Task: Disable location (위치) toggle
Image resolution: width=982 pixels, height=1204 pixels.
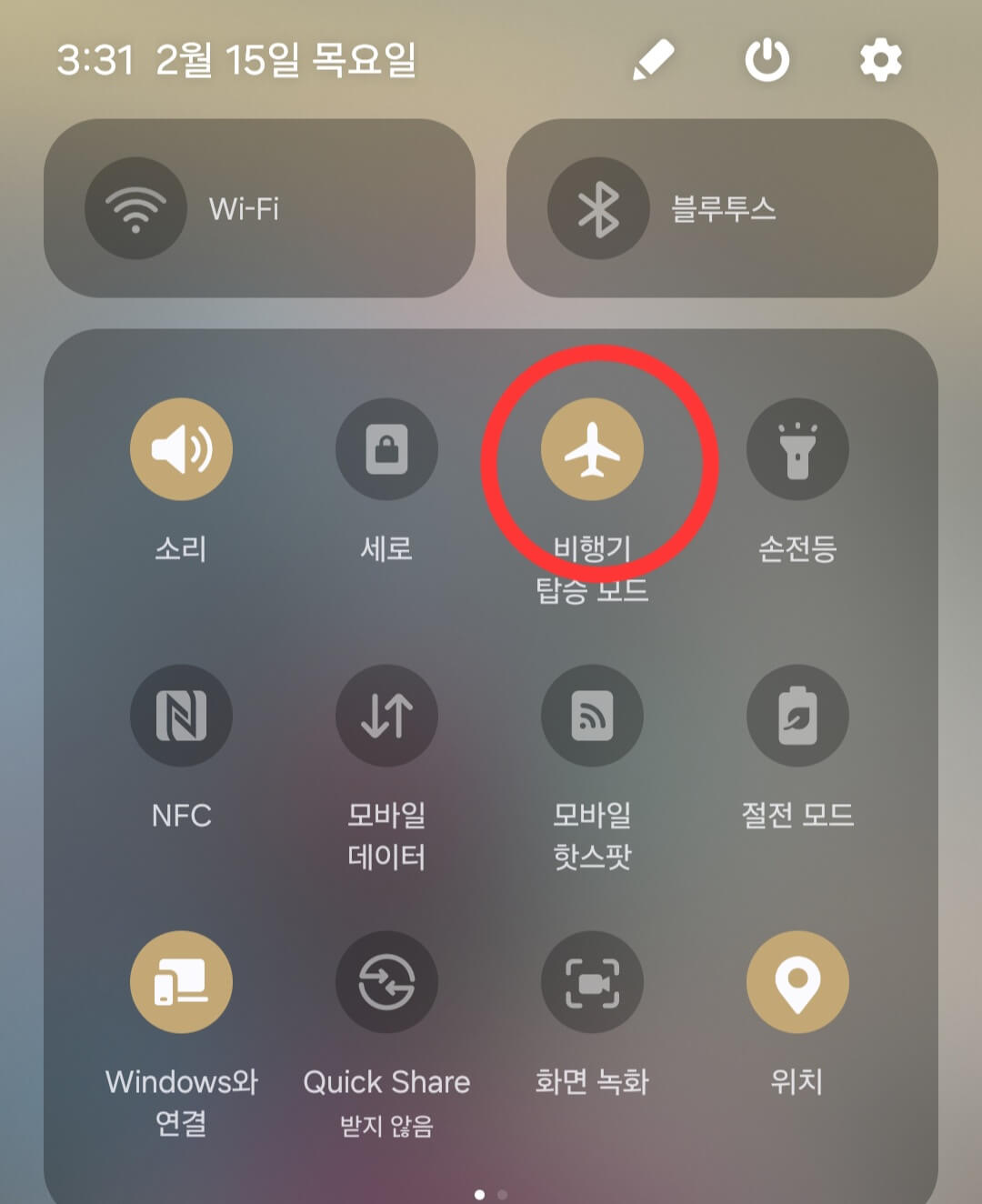Action: [798, 982]
